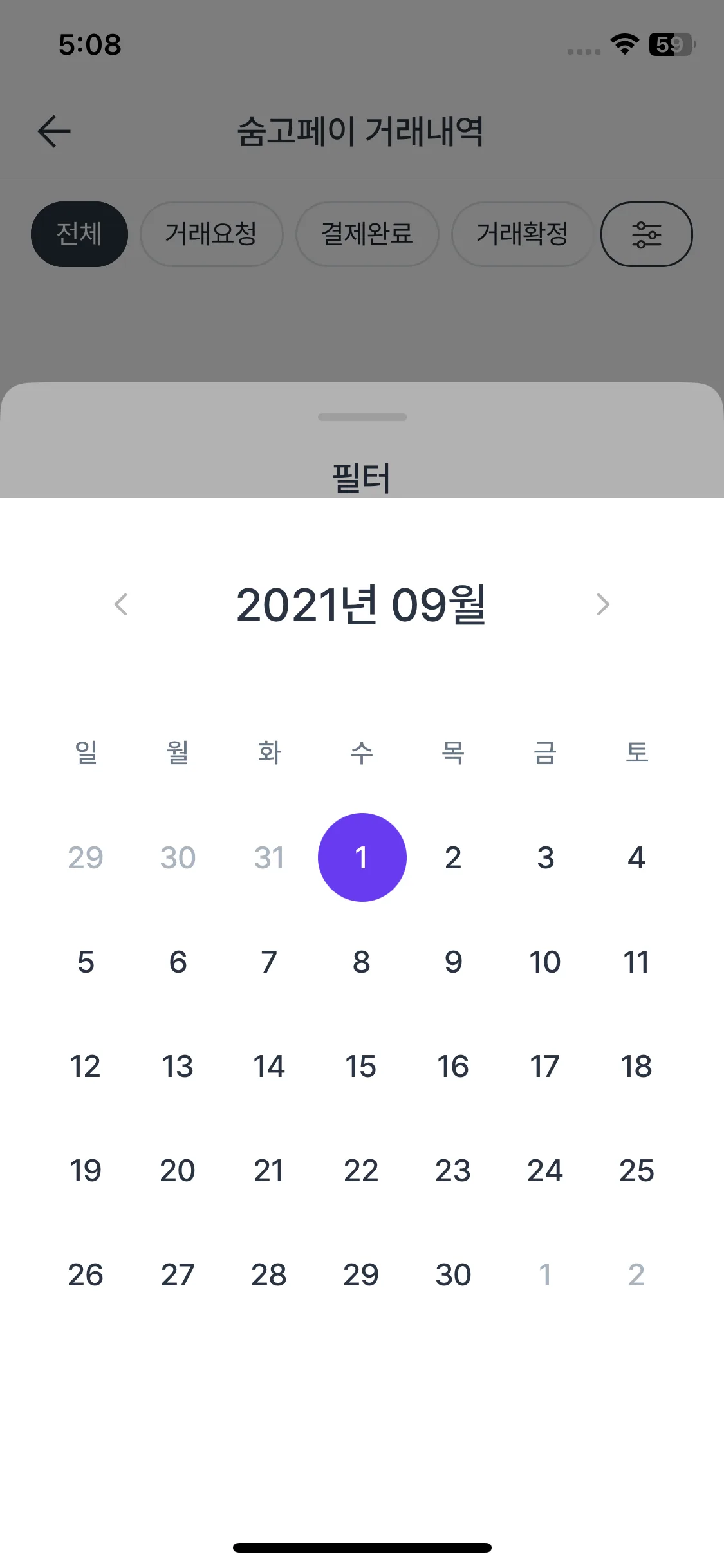
Task: Tap the home indicator bar
Action: [362, 1546]
